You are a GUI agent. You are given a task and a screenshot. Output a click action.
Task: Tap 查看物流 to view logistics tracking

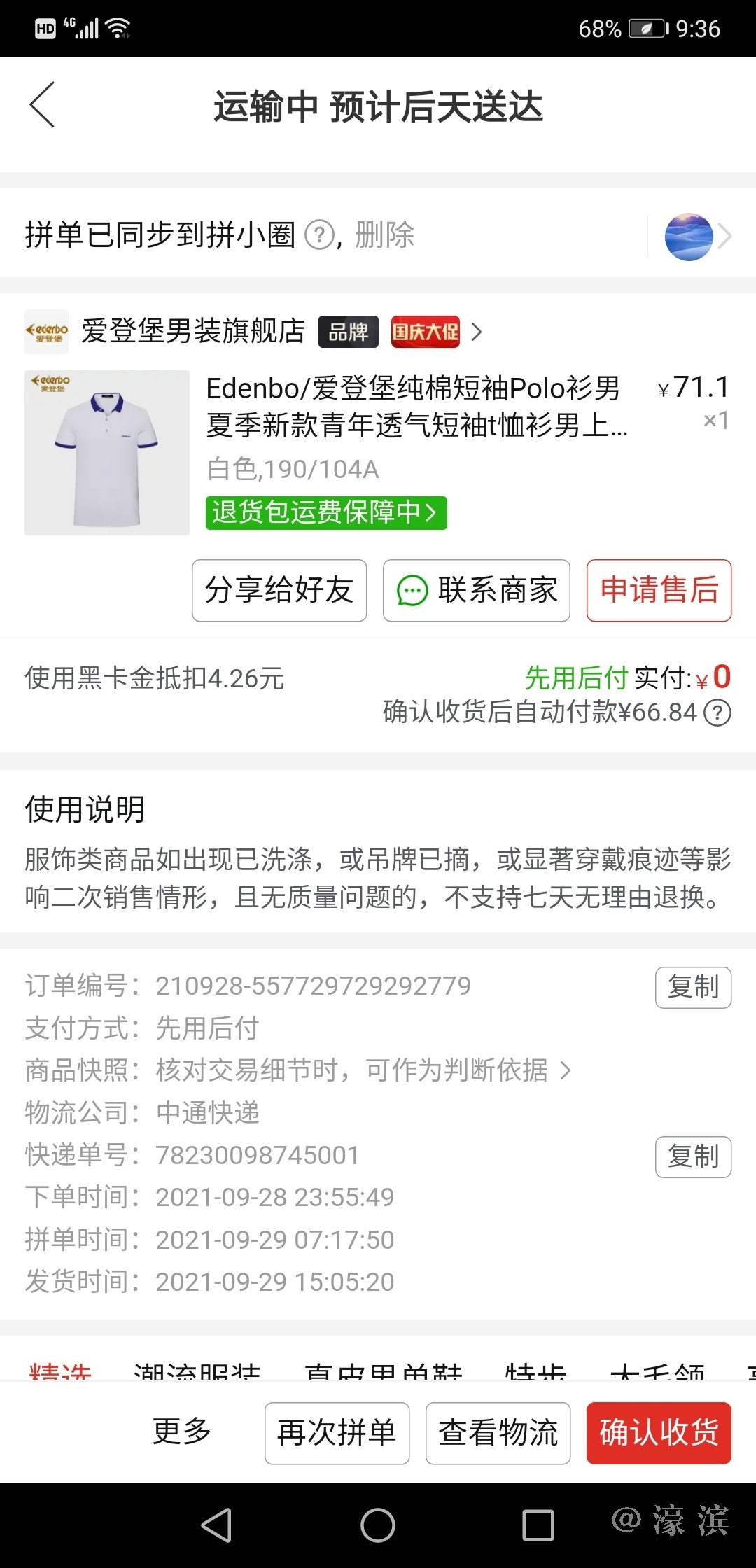click(x=498, y=1433)
